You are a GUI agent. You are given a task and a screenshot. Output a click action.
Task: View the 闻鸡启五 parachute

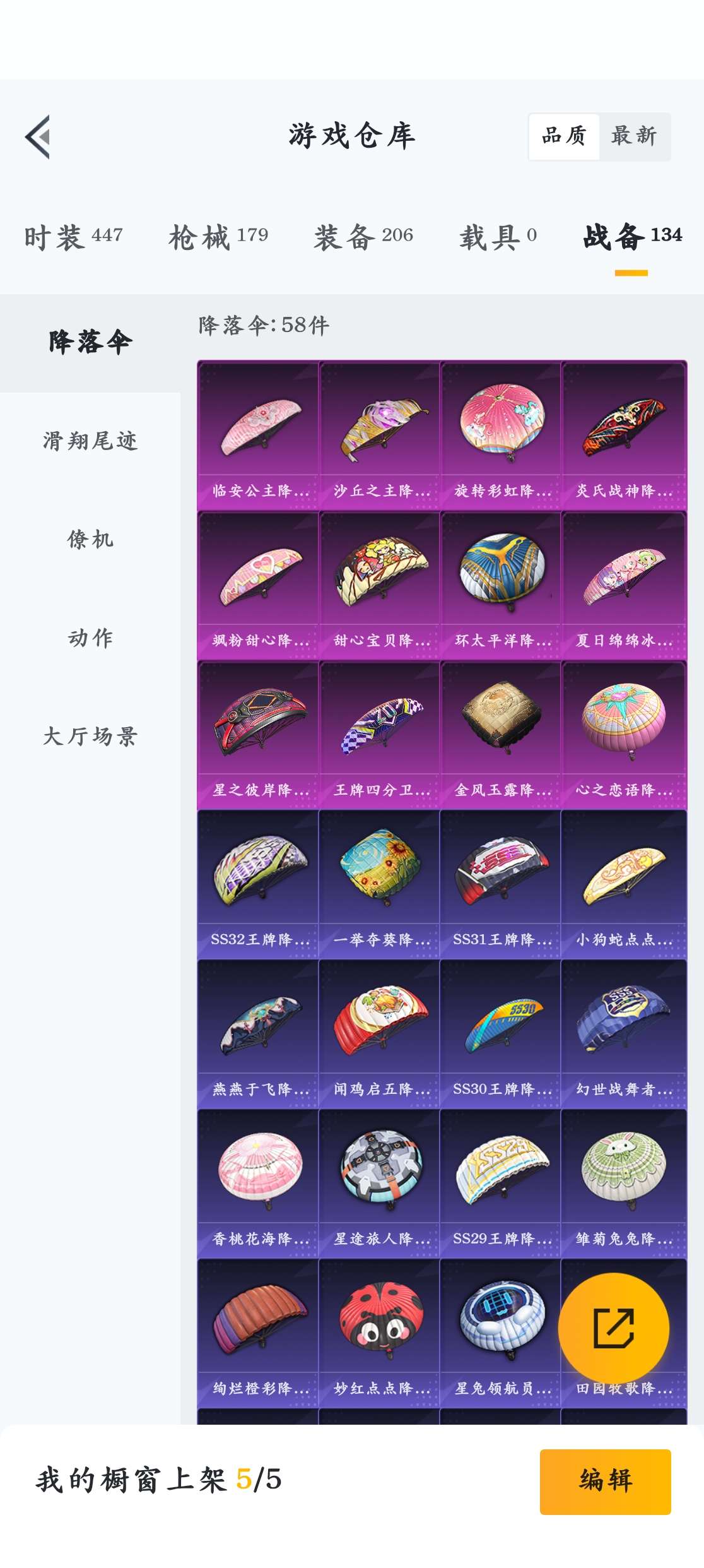tap(379, 1034)
